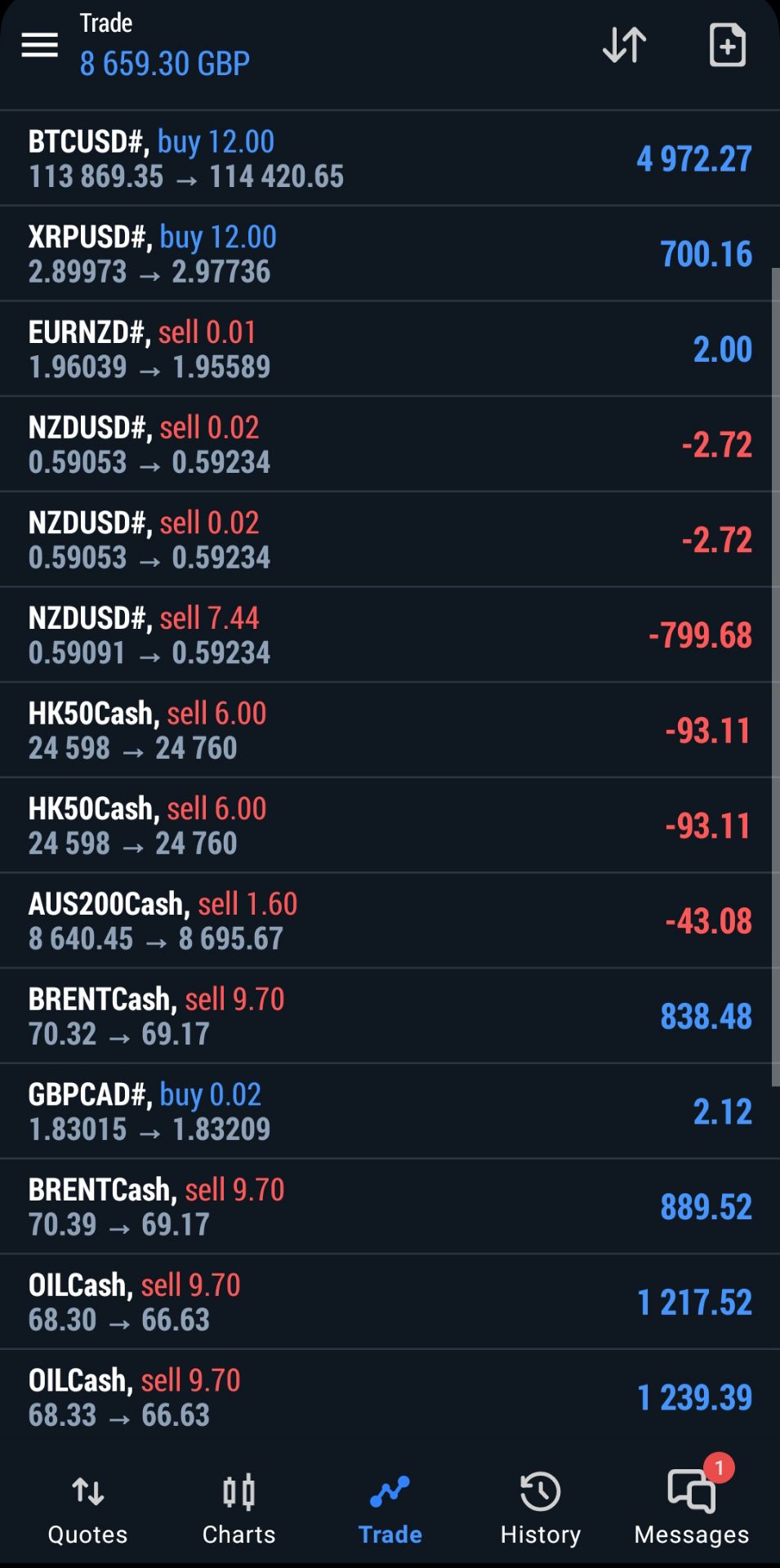Select the EURNZD# sell 0.01 position

point(390,350)
